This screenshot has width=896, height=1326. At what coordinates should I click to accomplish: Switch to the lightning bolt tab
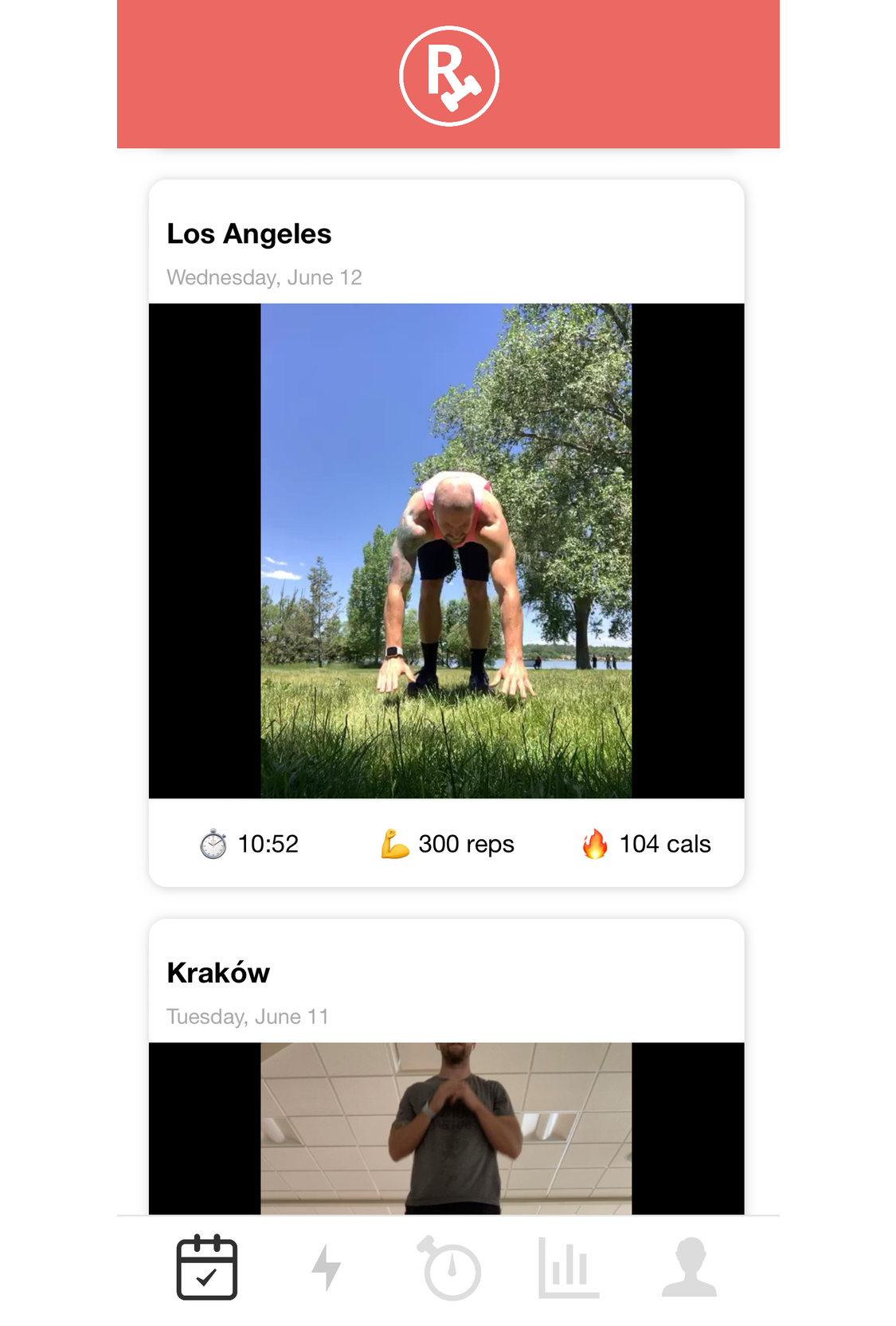[327, 1267]
